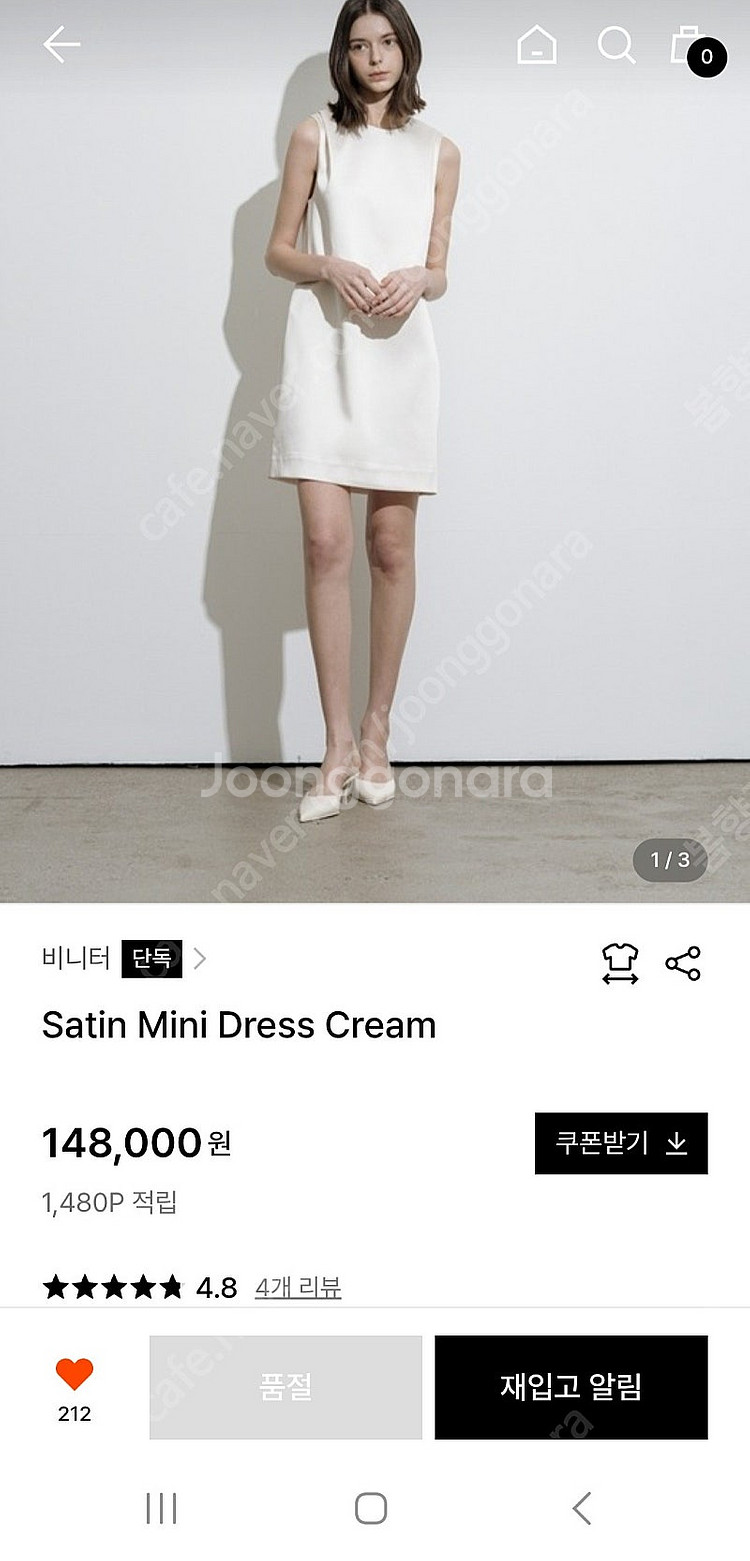The height and width of the screenshot is (1561, 750).
Task: Tap the Android recent apps icon
Action: (160, 1510)
